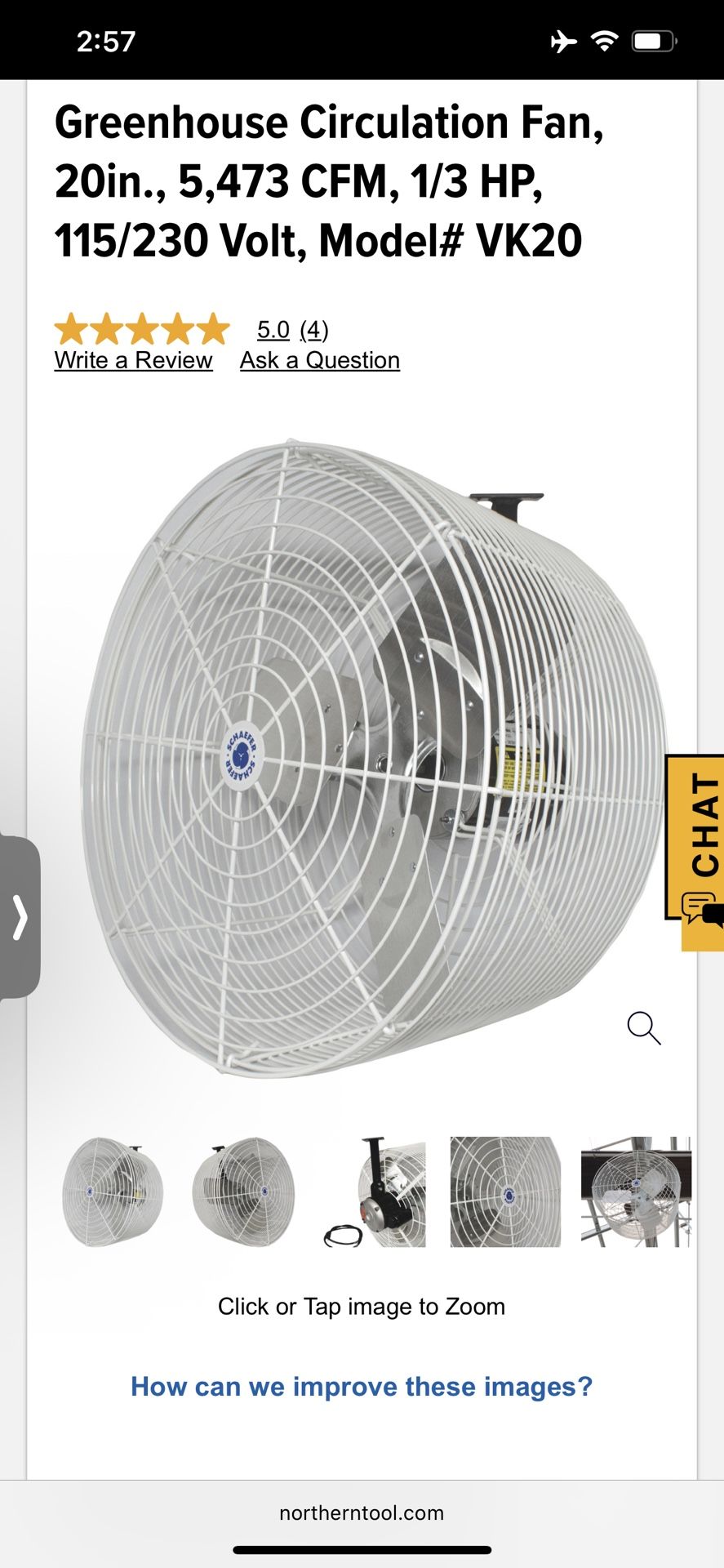Select the second fan rear-view thumbnail
This screenshot has width=724, height=1568.
tap(243, 1192)
